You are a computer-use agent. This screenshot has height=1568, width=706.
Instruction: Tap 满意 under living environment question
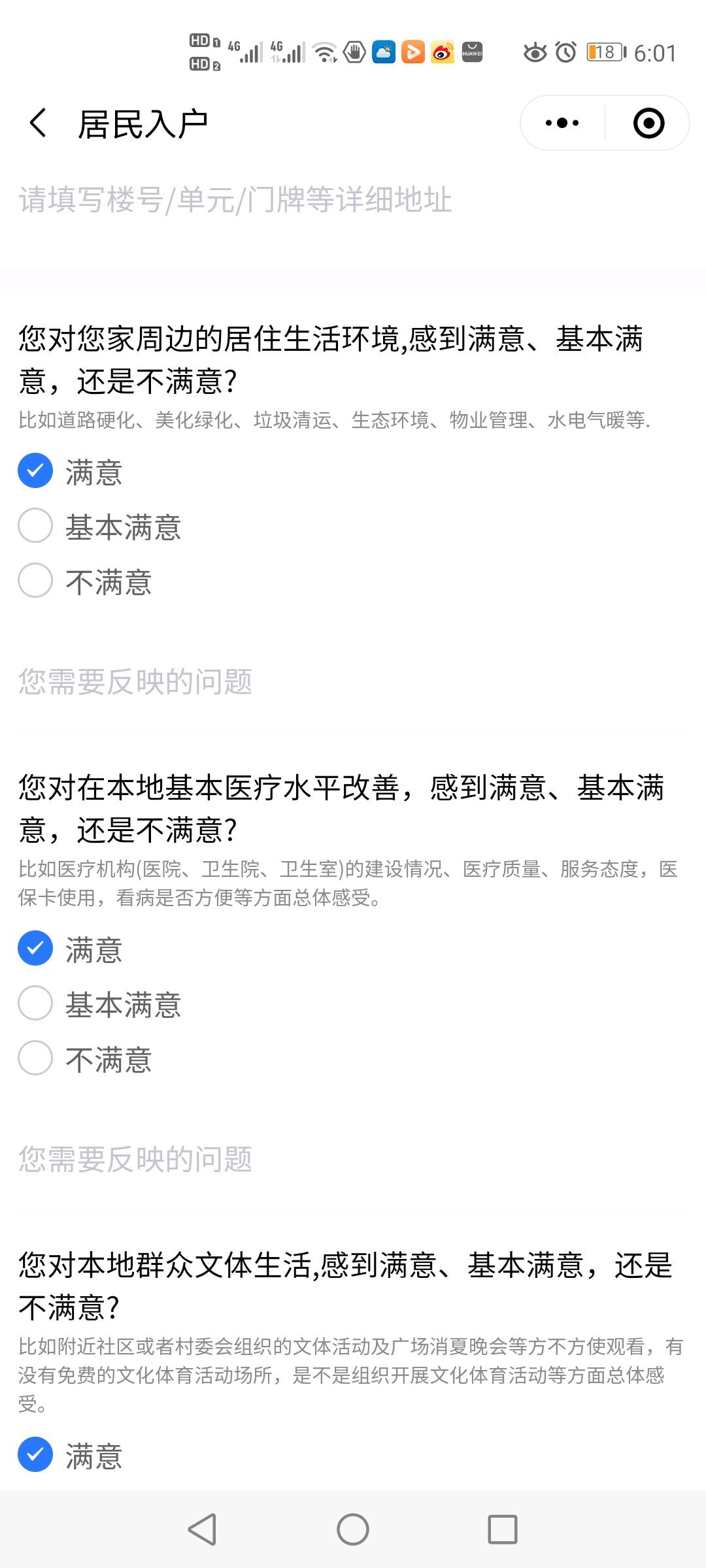[71, 472]
